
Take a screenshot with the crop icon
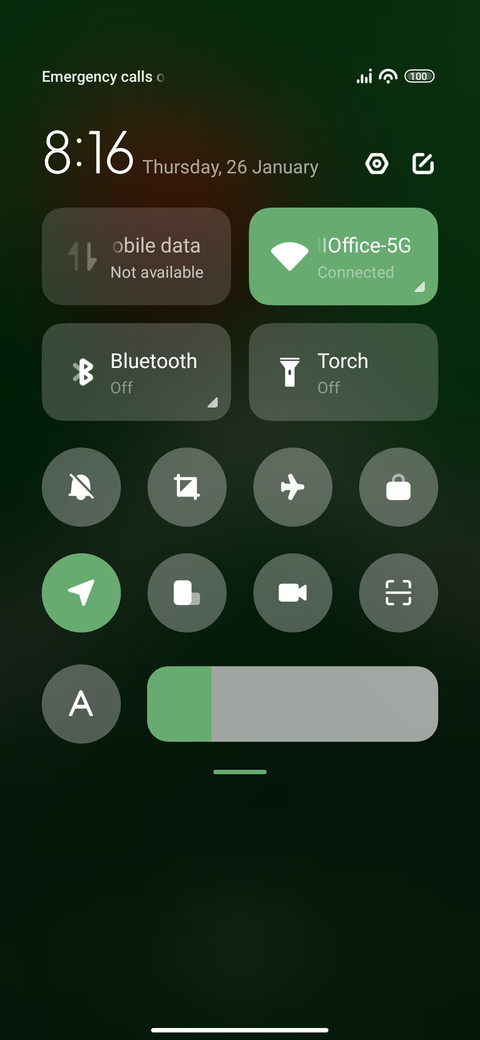(x=187, y=488)
